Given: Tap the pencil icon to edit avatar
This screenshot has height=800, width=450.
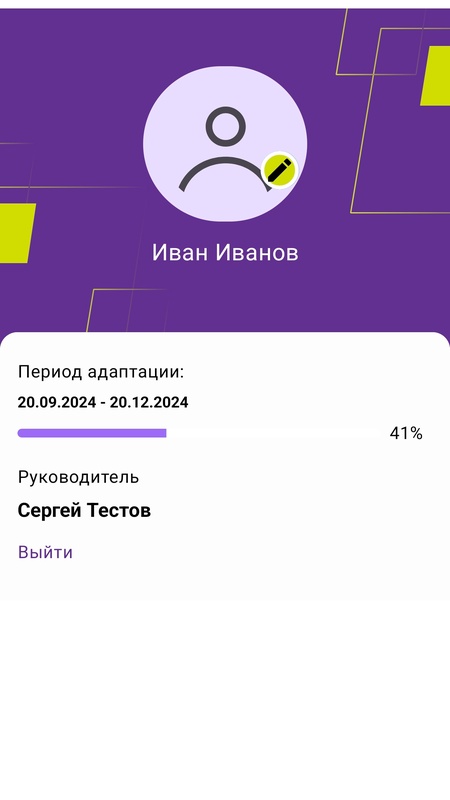Looking at the screenshot, I should (x=280, y=170).
